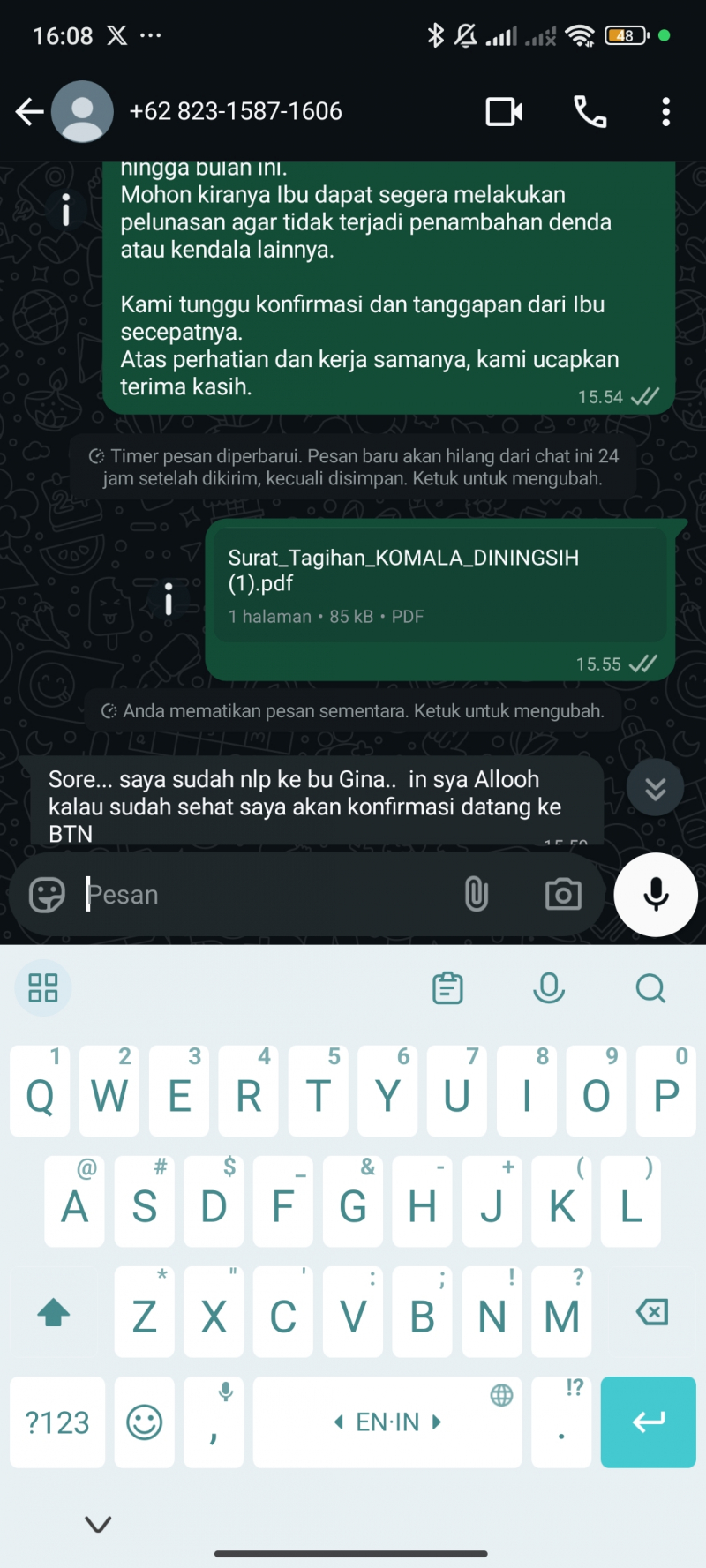The width and height of the screenshot is (706, 1568).
Task: Toggle Shift on the keyboard
Action: click(53, 1312)
